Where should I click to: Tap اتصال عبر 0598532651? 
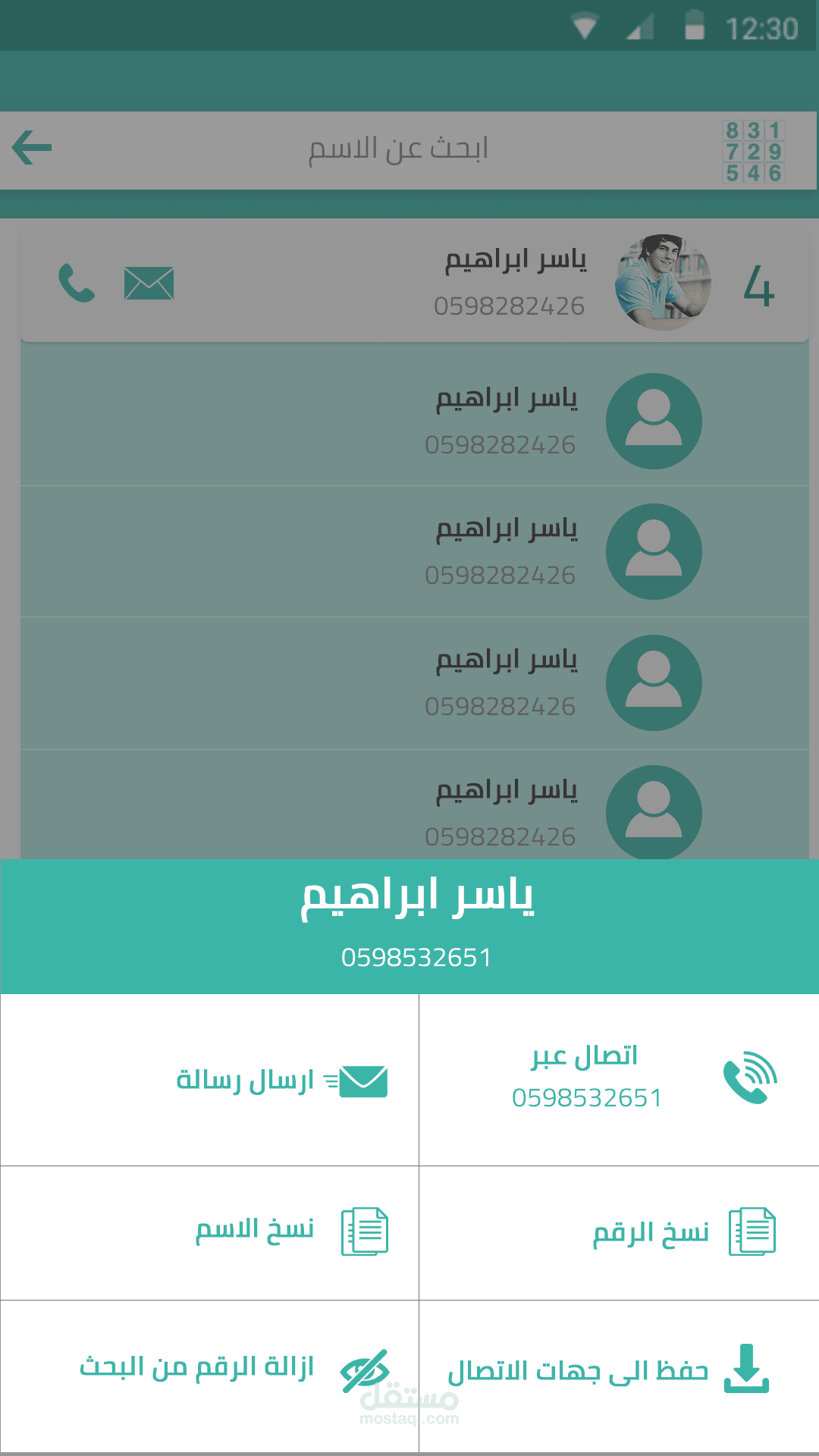tap(619, 1079)
